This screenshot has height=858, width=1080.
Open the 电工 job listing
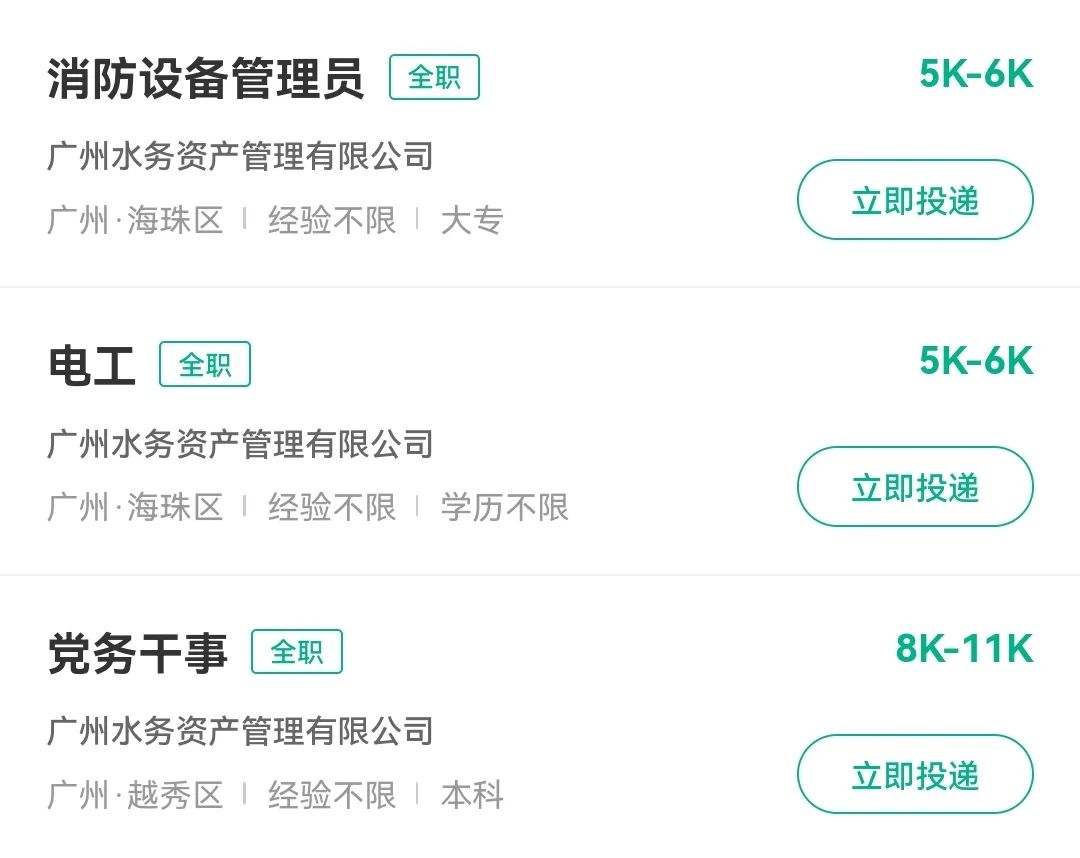[x=92, y=366]
